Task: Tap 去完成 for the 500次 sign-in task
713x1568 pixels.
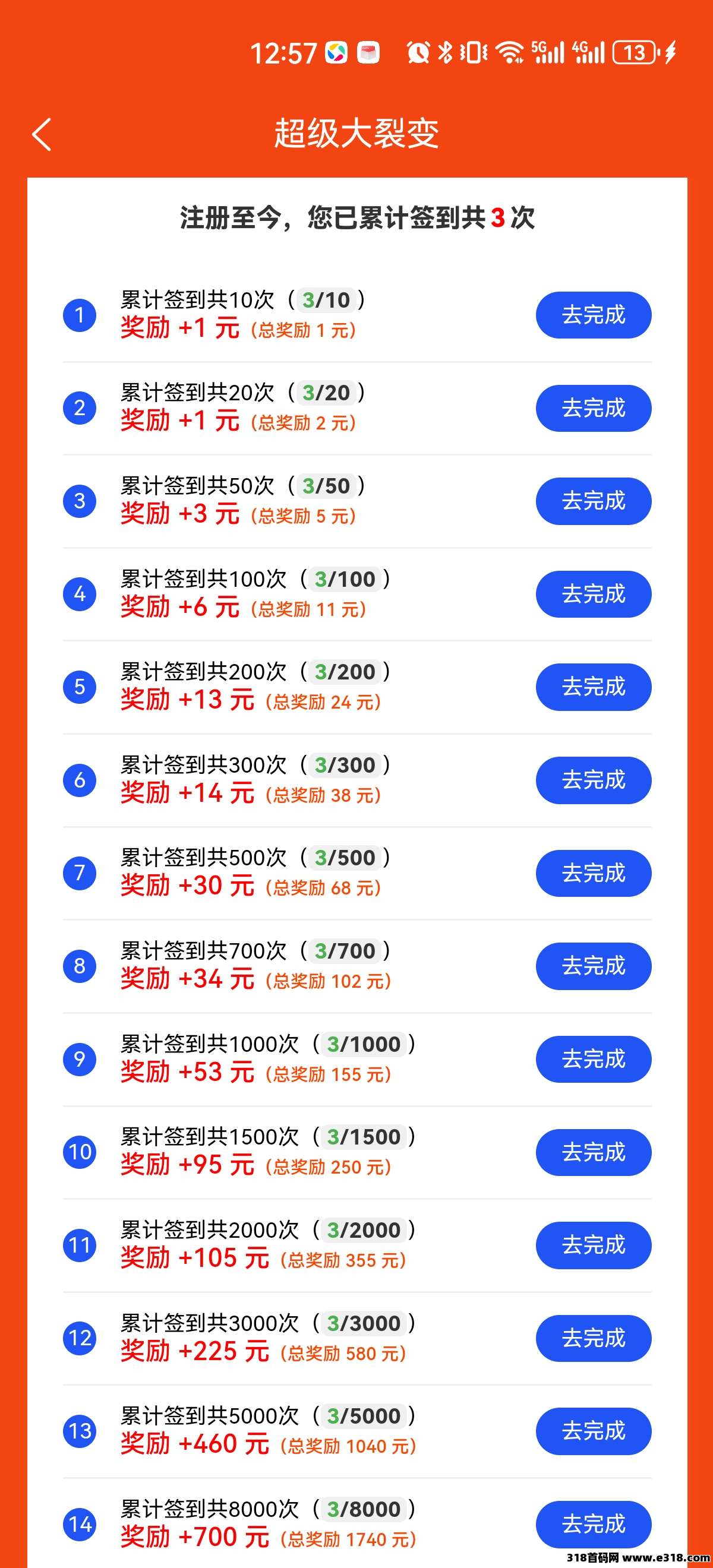Action: (x=594, y=873)
